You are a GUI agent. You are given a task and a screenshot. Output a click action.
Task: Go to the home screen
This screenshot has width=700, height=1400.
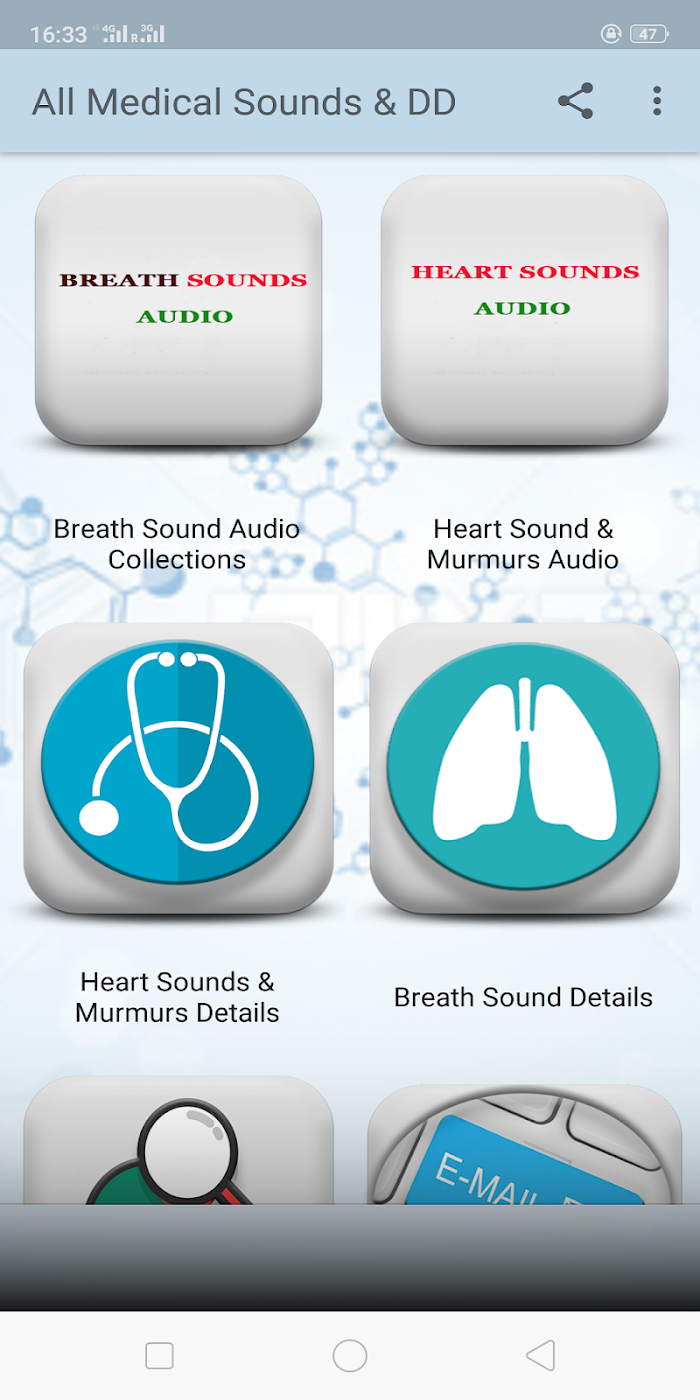pos(350,1355)
